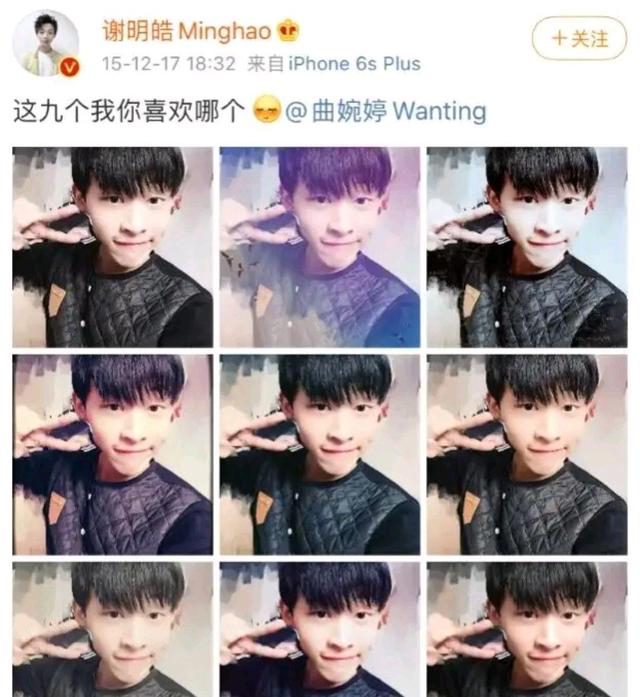Open 谢明皓 Minghao's profile avatar
Viewport: 640px width, 697px height.
point(43,44)
